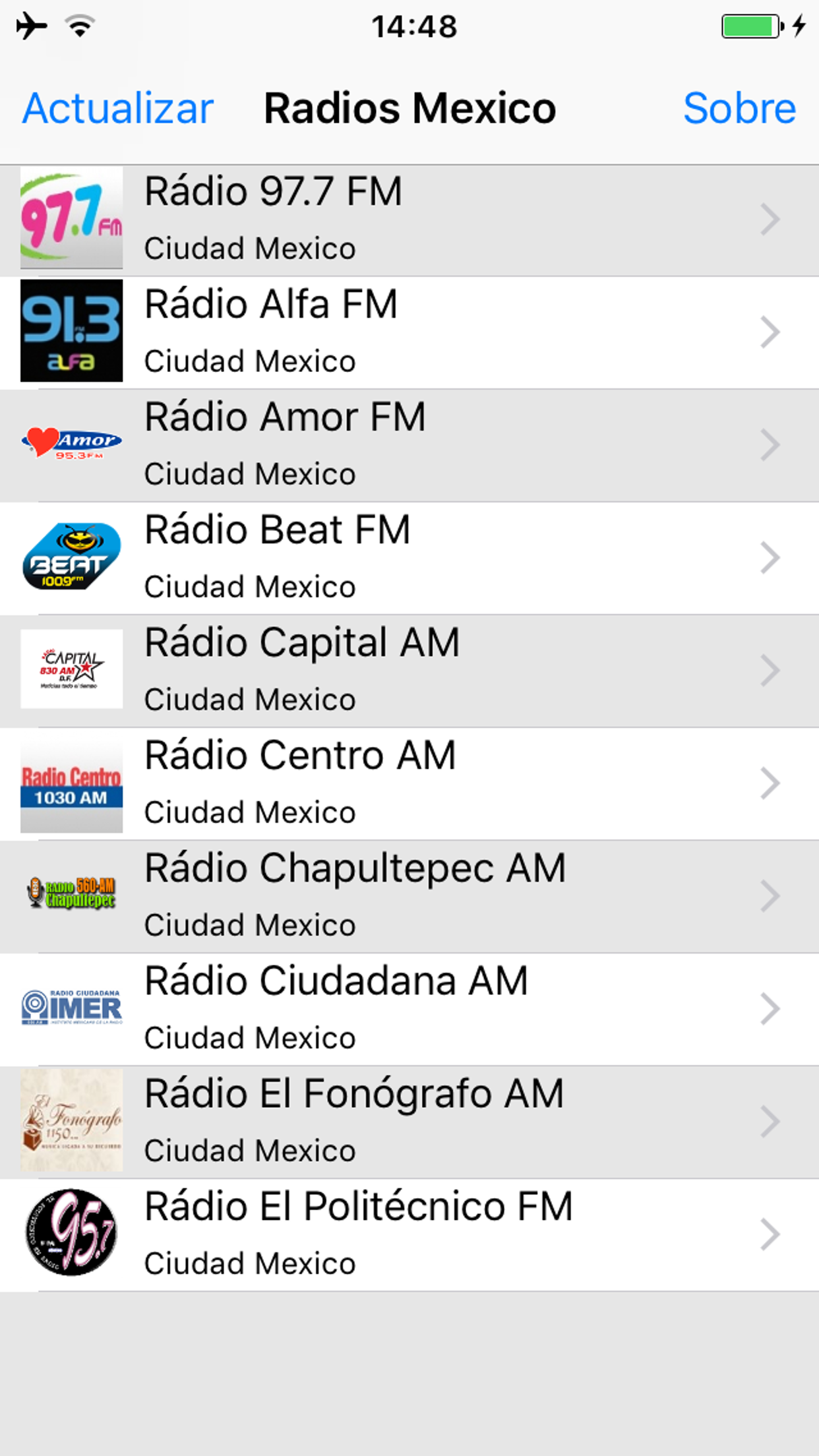This screenshot has width=819, height=1456.
Task: Choose Rádio Capital AM
Action: point(409,671)
